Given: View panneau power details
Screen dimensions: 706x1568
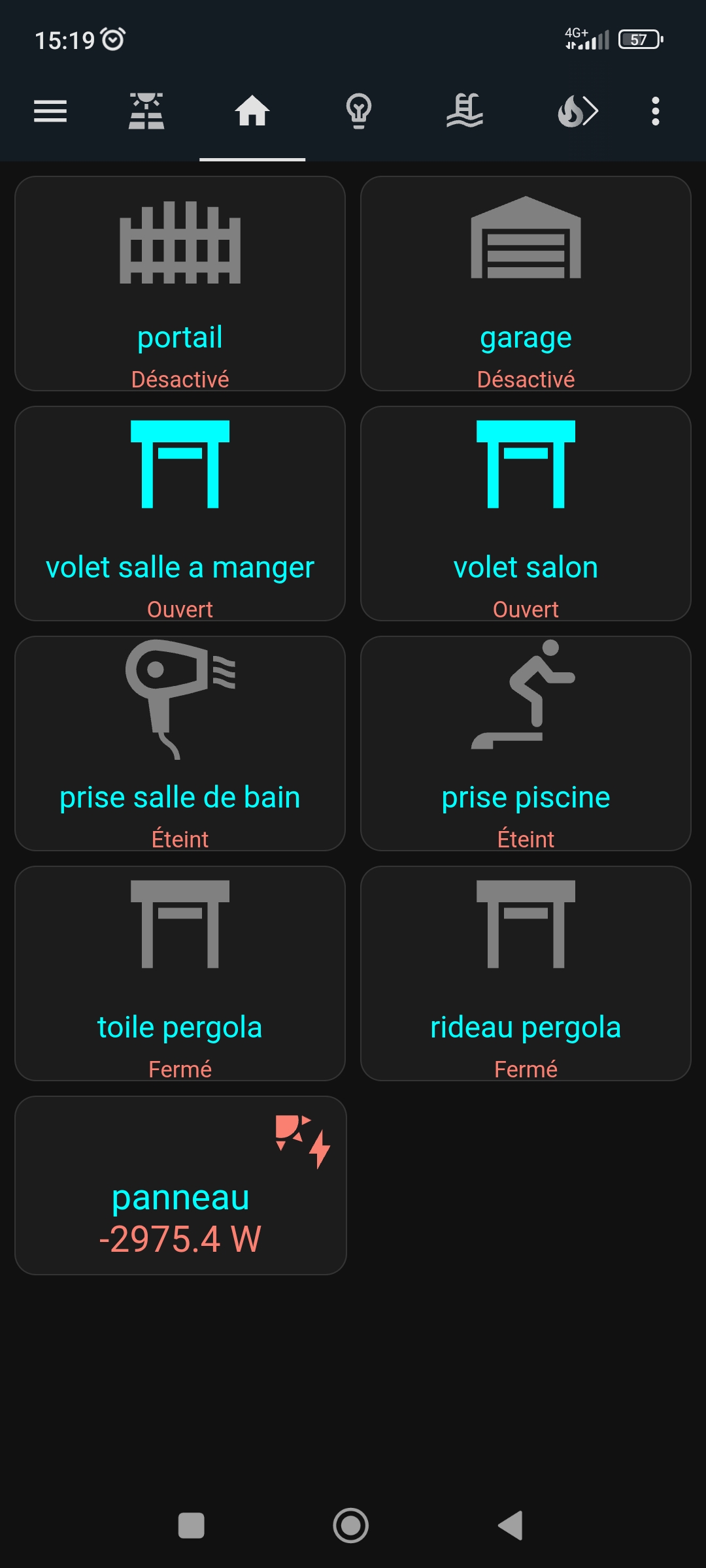Looking at the screenshot, I should point(180,1185).
